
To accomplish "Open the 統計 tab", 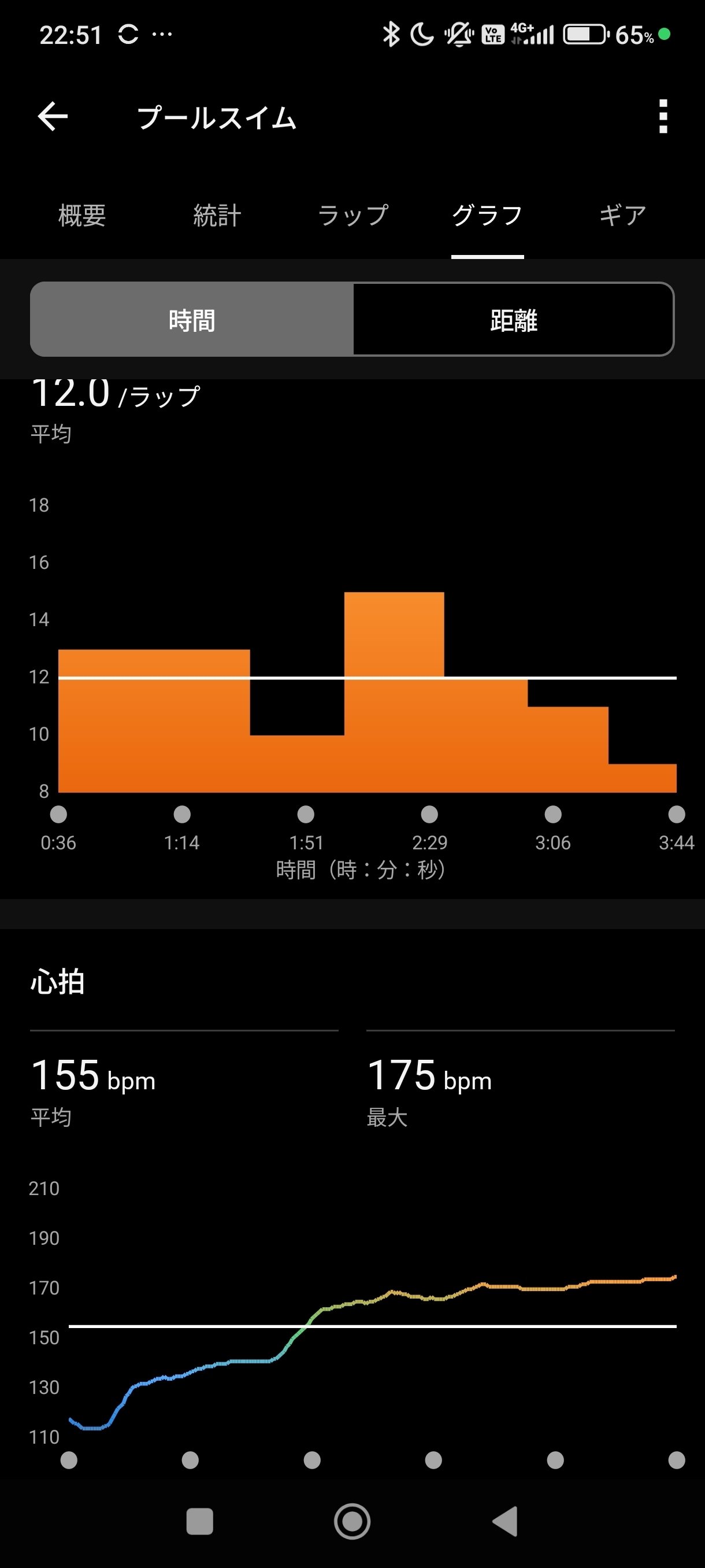I will pos(217,216).
